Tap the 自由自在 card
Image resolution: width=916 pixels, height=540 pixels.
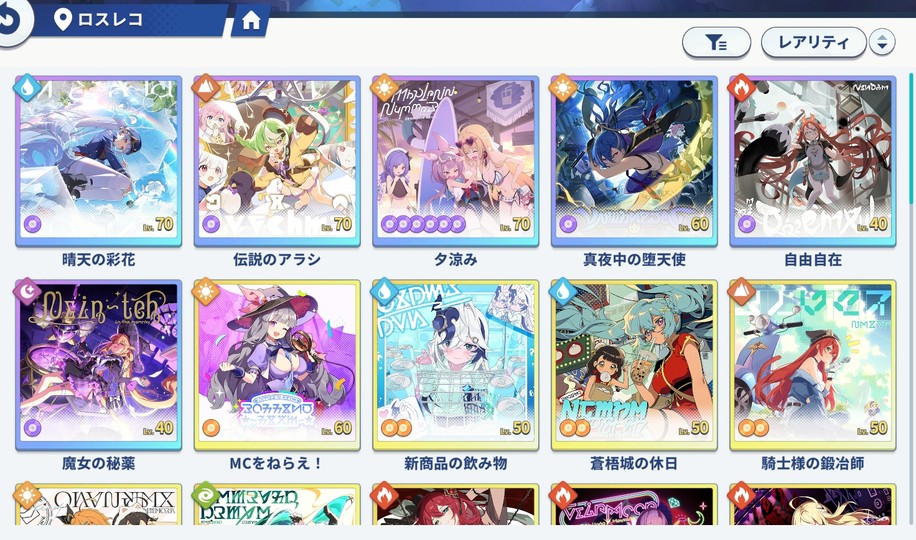[x=812, y=160]
